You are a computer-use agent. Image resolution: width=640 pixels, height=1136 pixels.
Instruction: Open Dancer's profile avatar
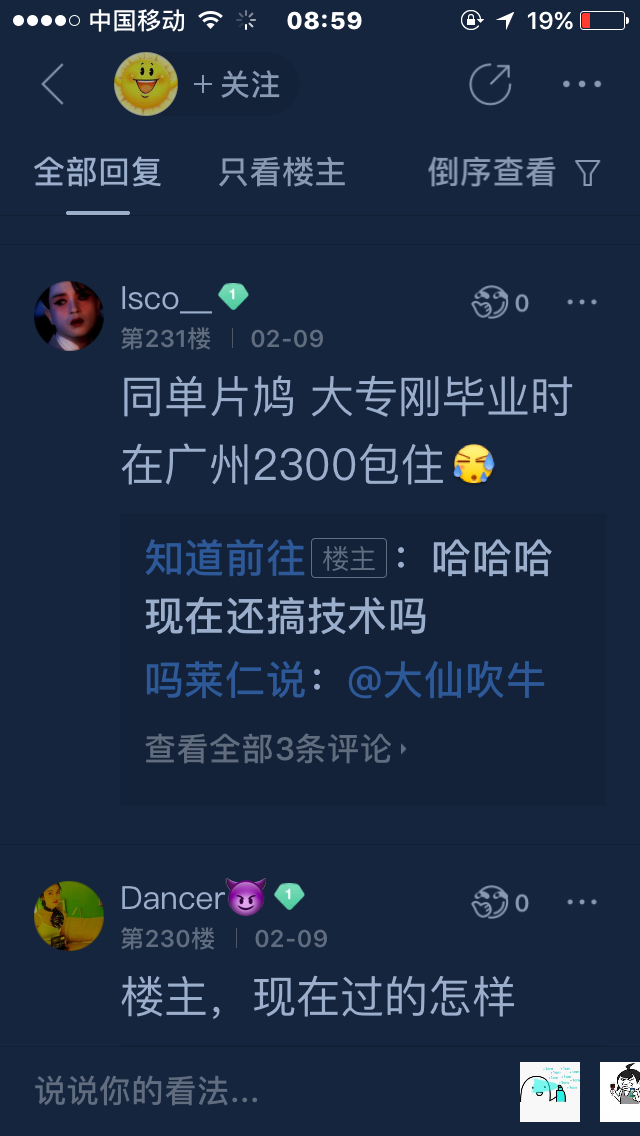tap(69, 915)
